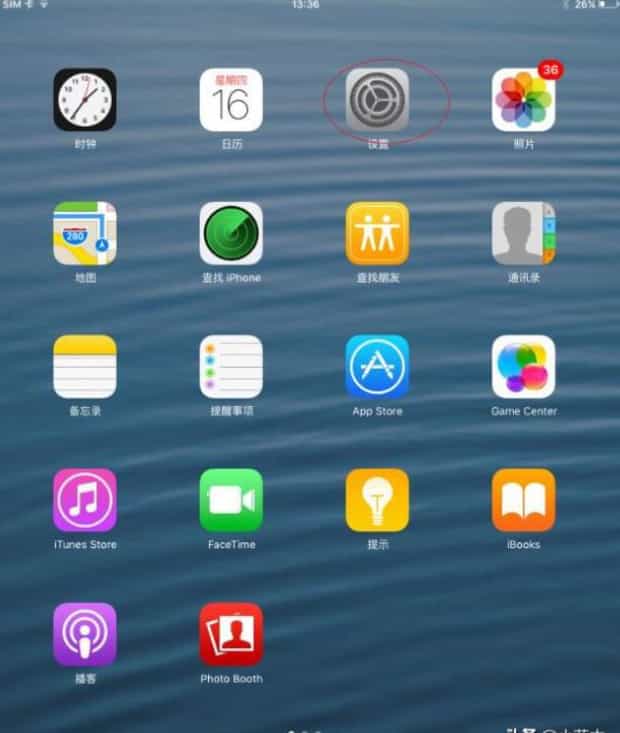Image resolution: width=620 pixels, height=733 pixels.
Task: Open the Clock app (时钟)
Action: click(85, 100)
